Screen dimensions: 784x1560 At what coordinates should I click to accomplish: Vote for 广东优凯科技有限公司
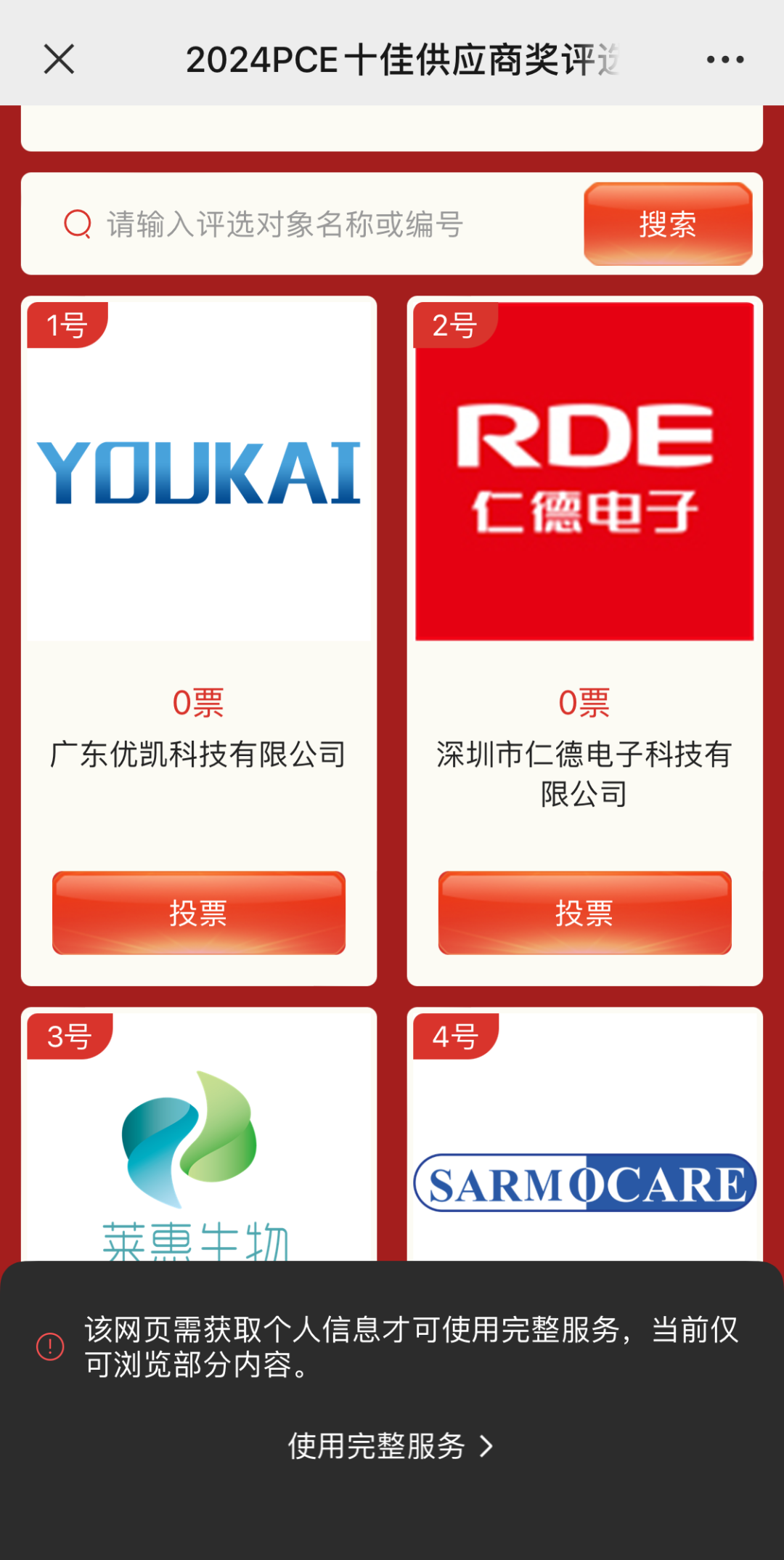point(199,913)
